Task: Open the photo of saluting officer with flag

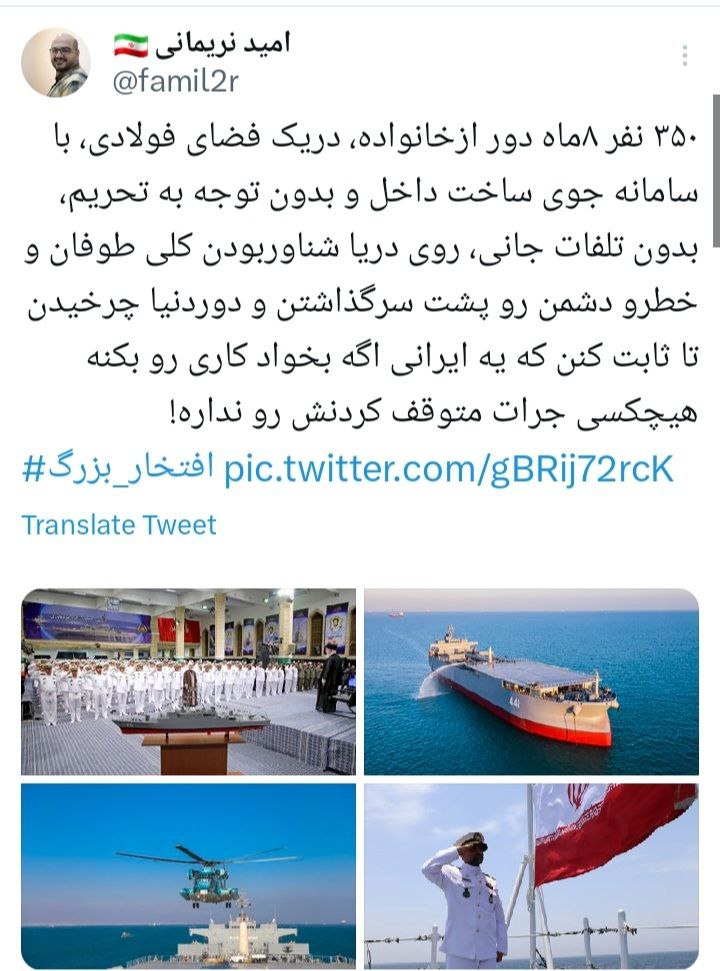Action: coord(531,875)
